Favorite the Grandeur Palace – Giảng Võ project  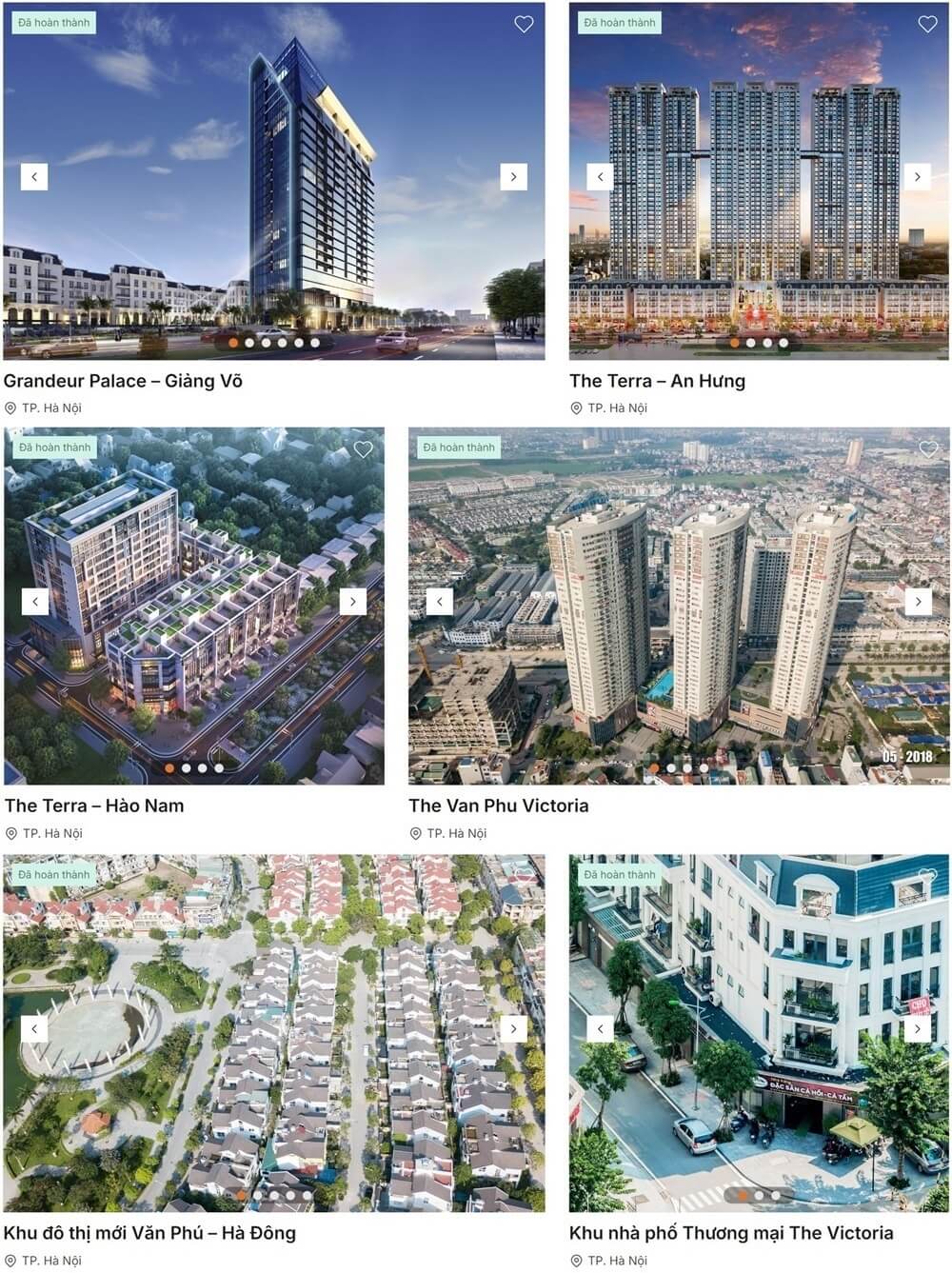[525, 24]
